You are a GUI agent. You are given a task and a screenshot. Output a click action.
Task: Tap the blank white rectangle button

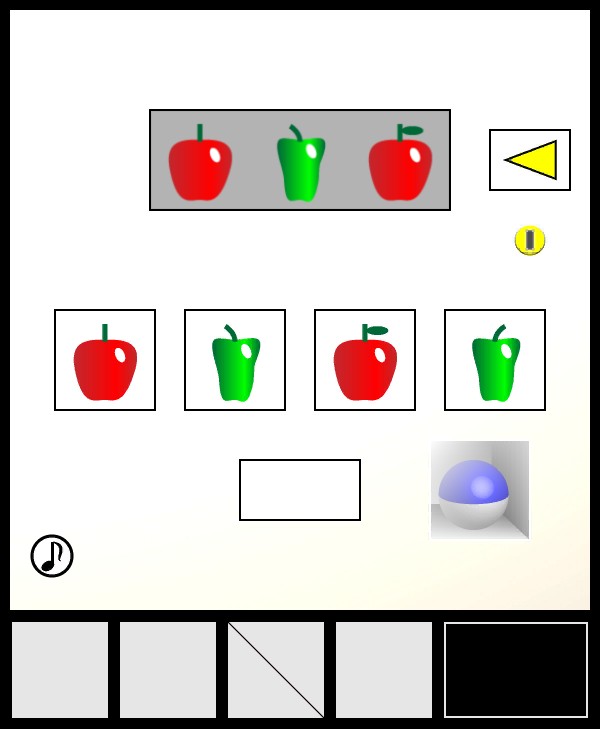[300, 490]
